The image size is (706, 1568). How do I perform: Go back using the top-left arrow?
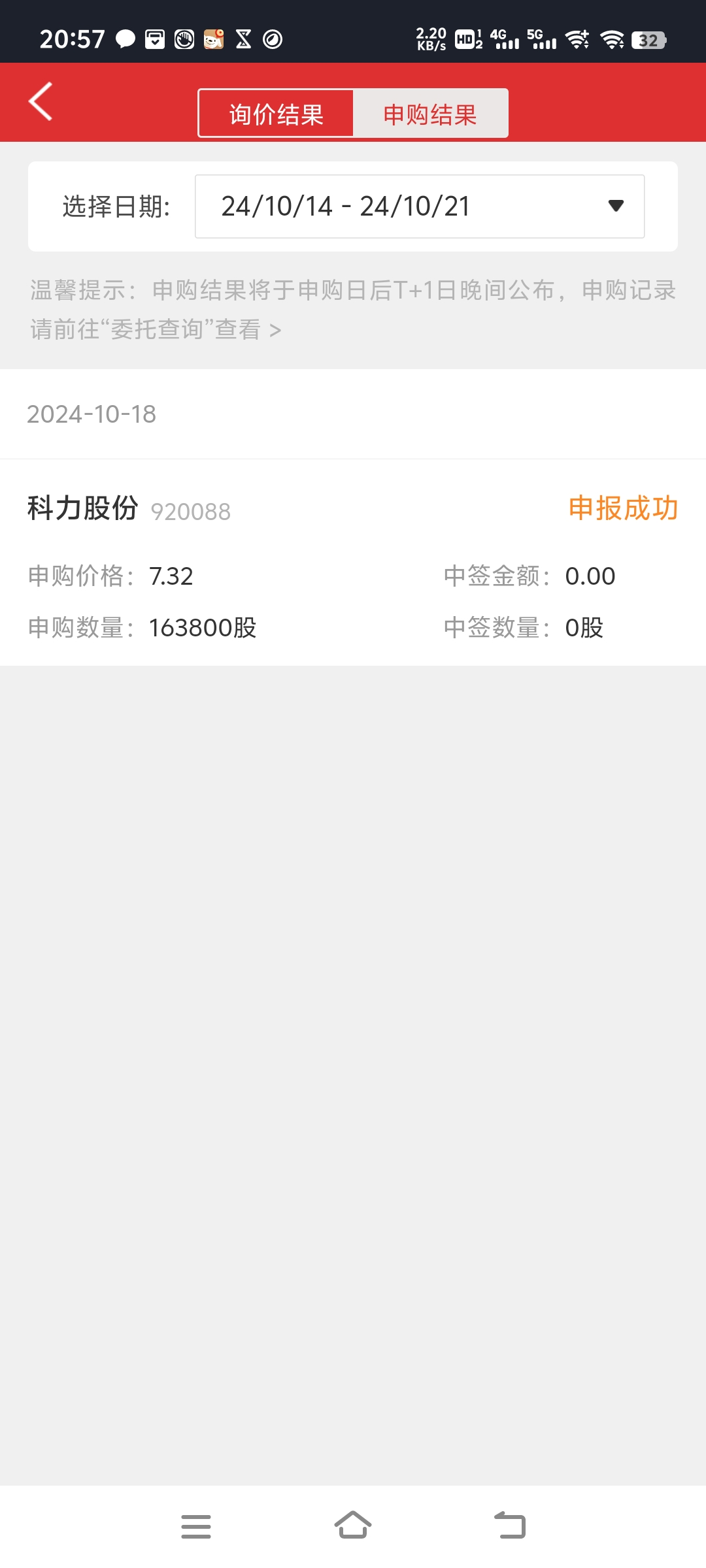[41, 102]
